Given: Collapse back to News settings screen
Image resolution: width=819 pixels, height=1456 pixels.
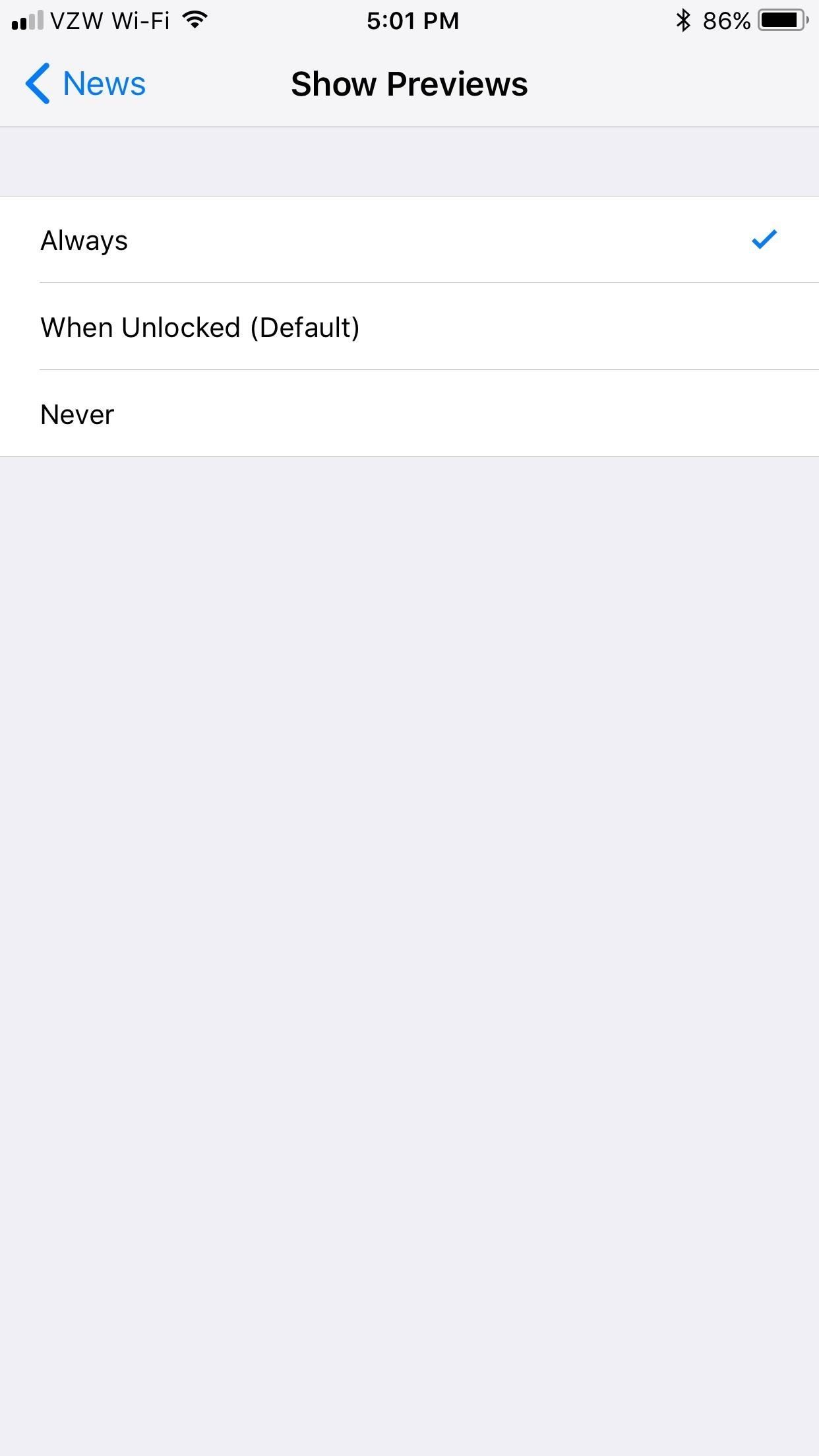Looking at the screenshot, I should point(86,83).
